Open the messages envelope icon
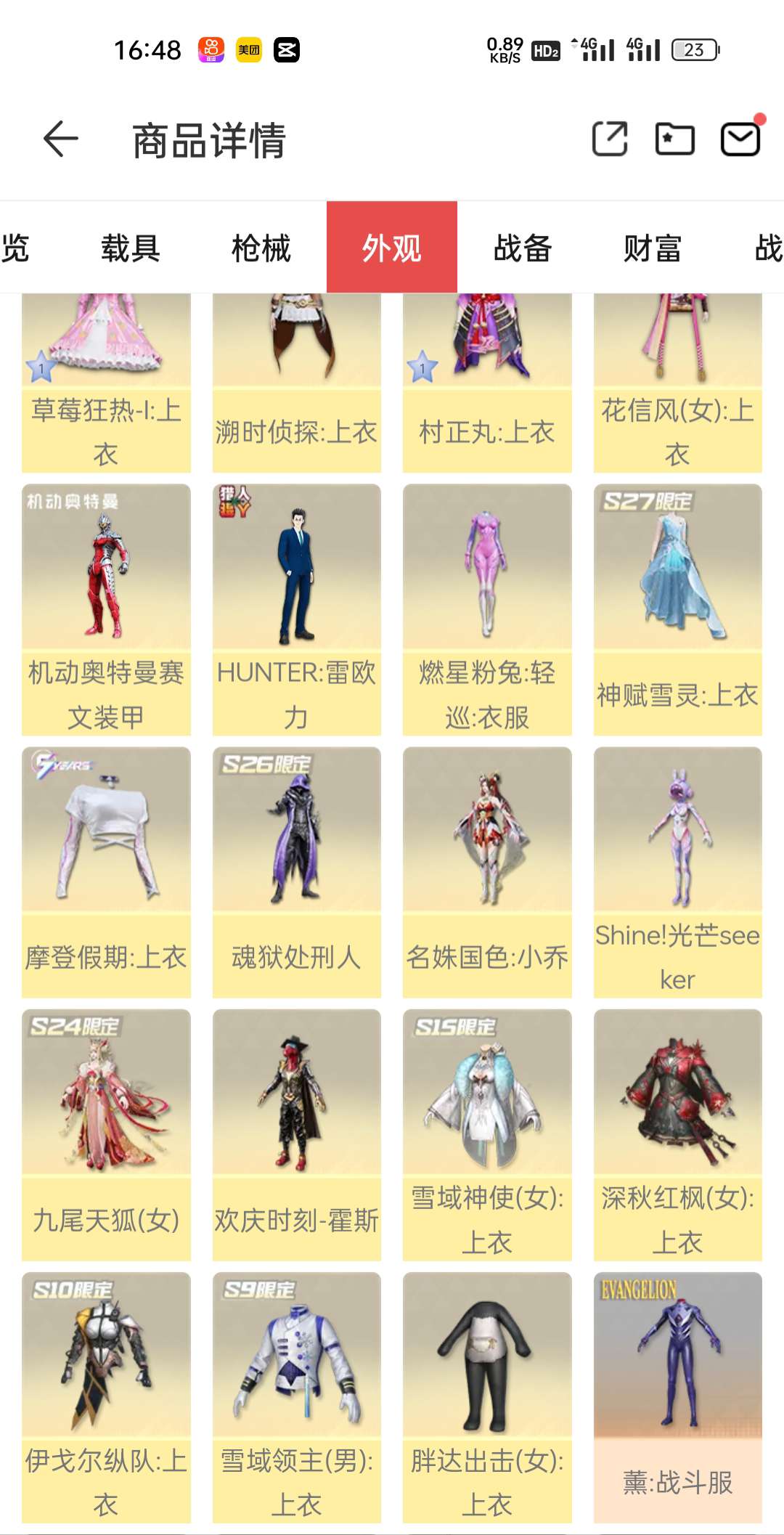This screenshot has height=1535, width=784. click(740, 139)
